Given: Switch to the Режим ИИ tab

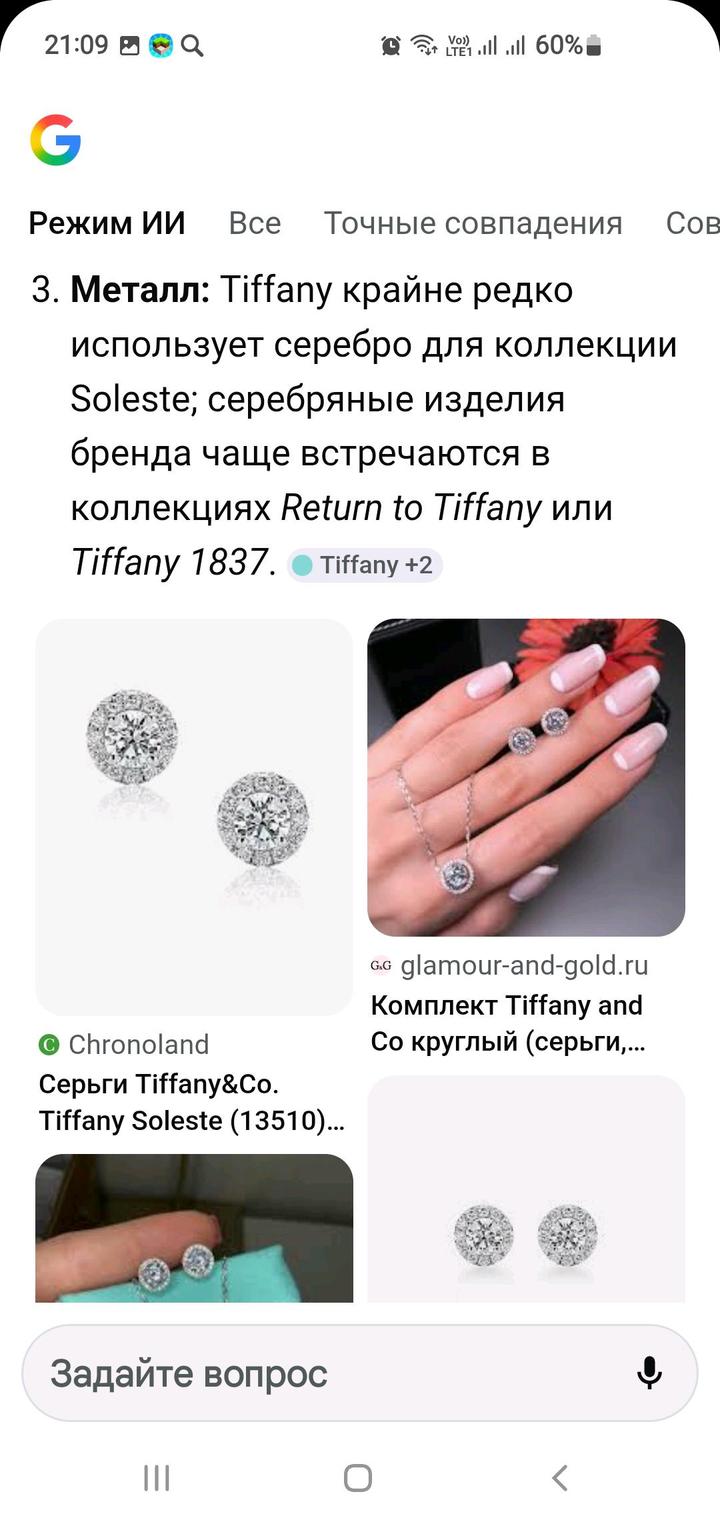Looking at the screenshot, I should pos(107,223).
